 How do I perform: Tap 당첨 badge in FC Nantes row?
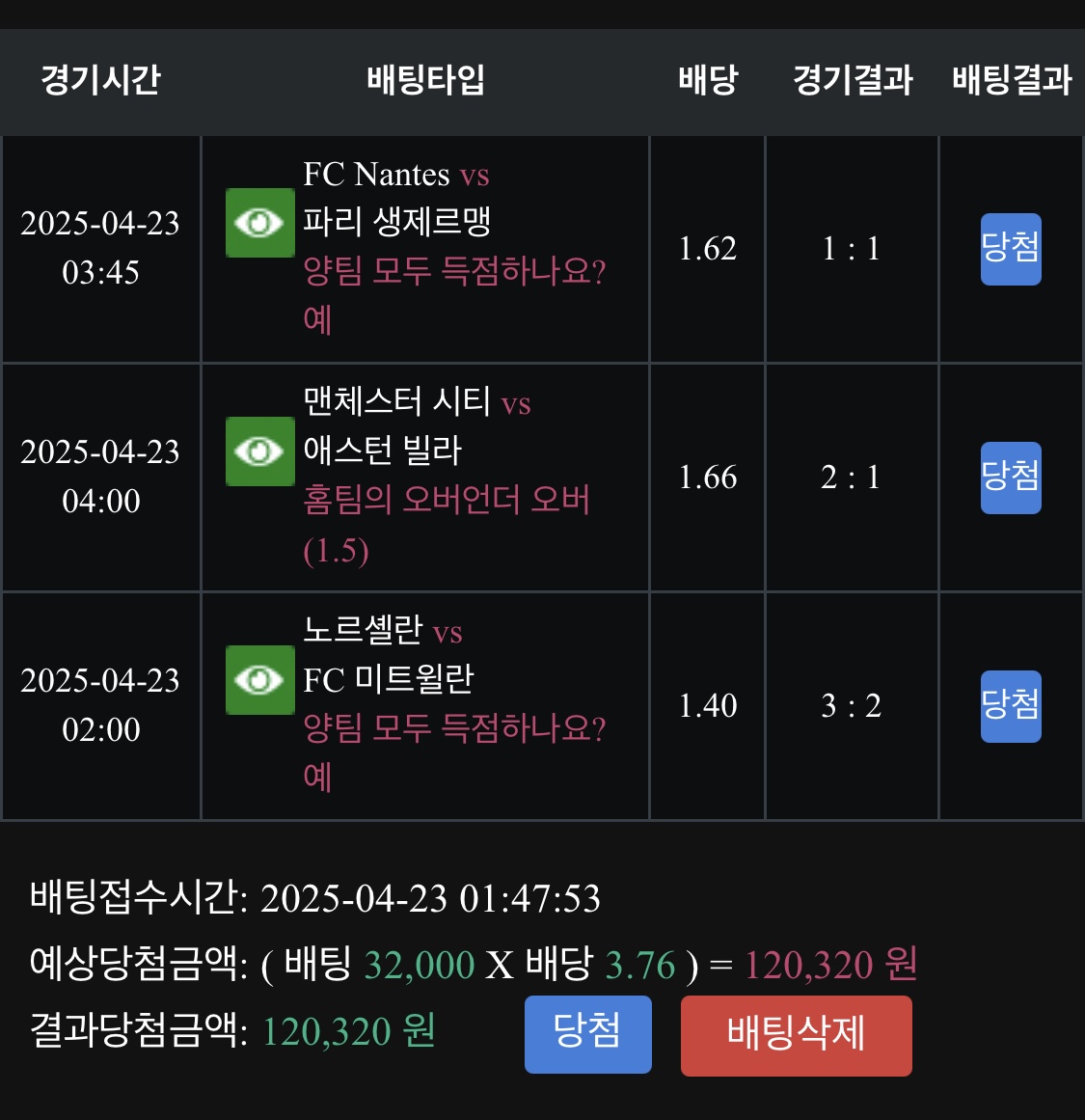(1010, 249)
